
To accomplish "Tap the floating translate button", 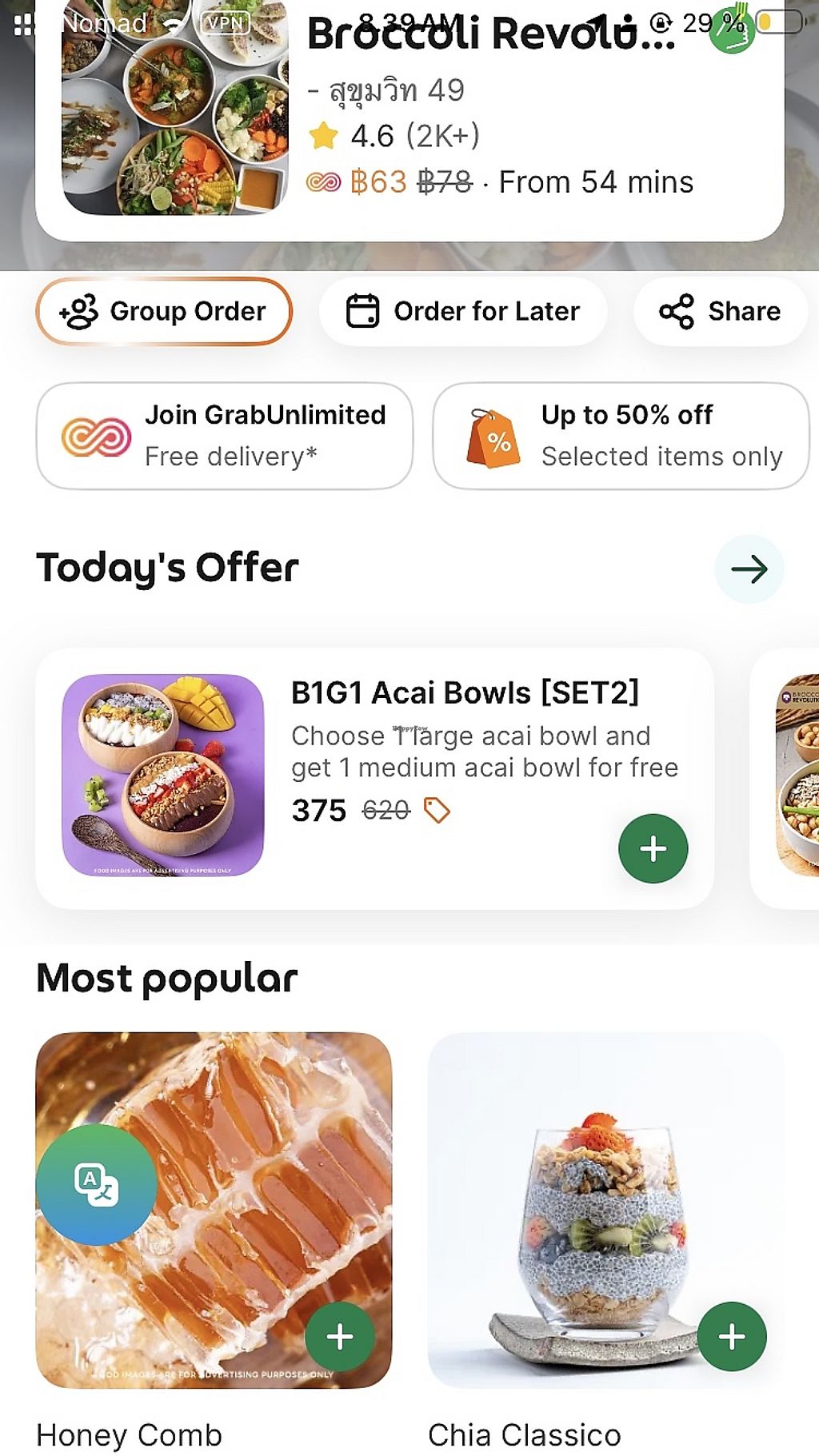I will coord(97,1184).
